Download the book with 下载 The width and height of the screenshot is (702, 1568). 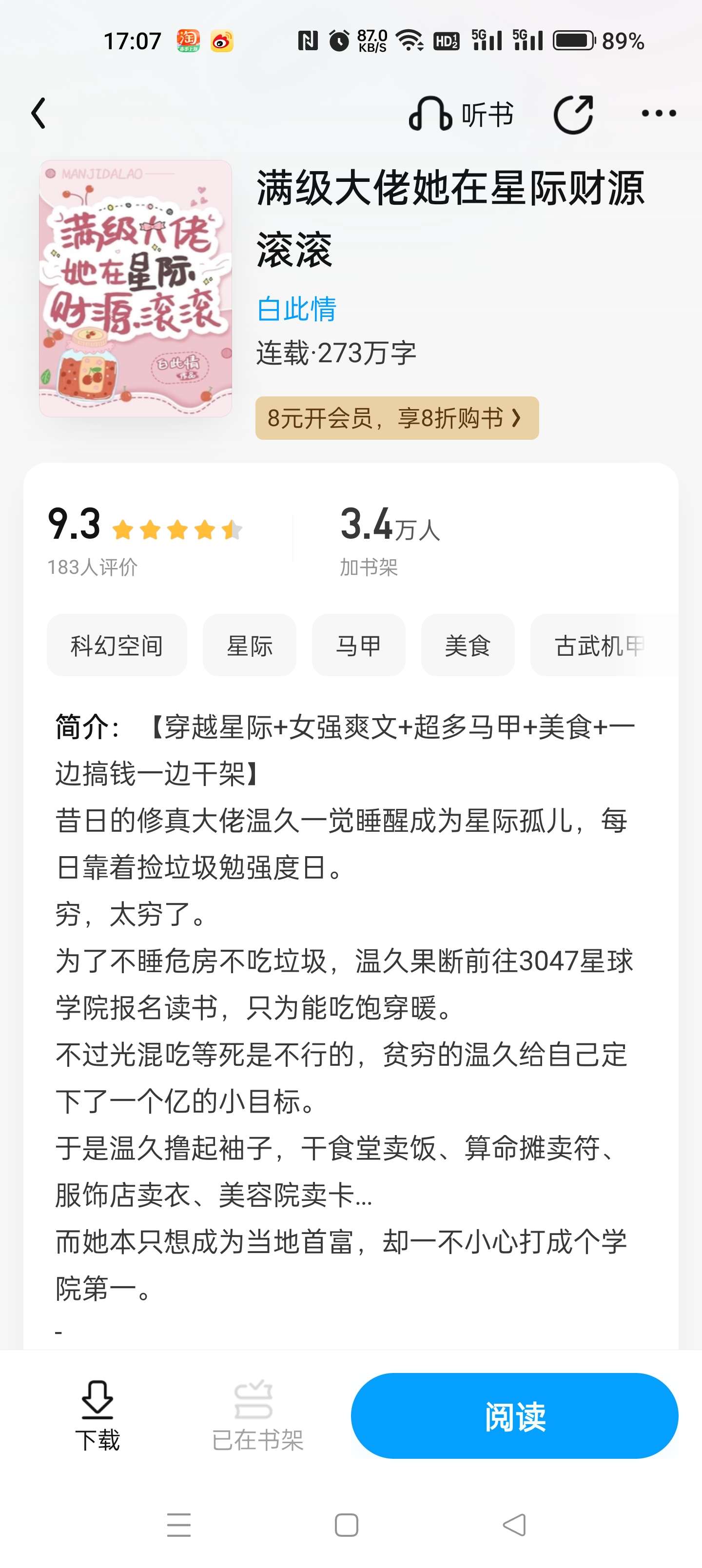point(97,1416)
